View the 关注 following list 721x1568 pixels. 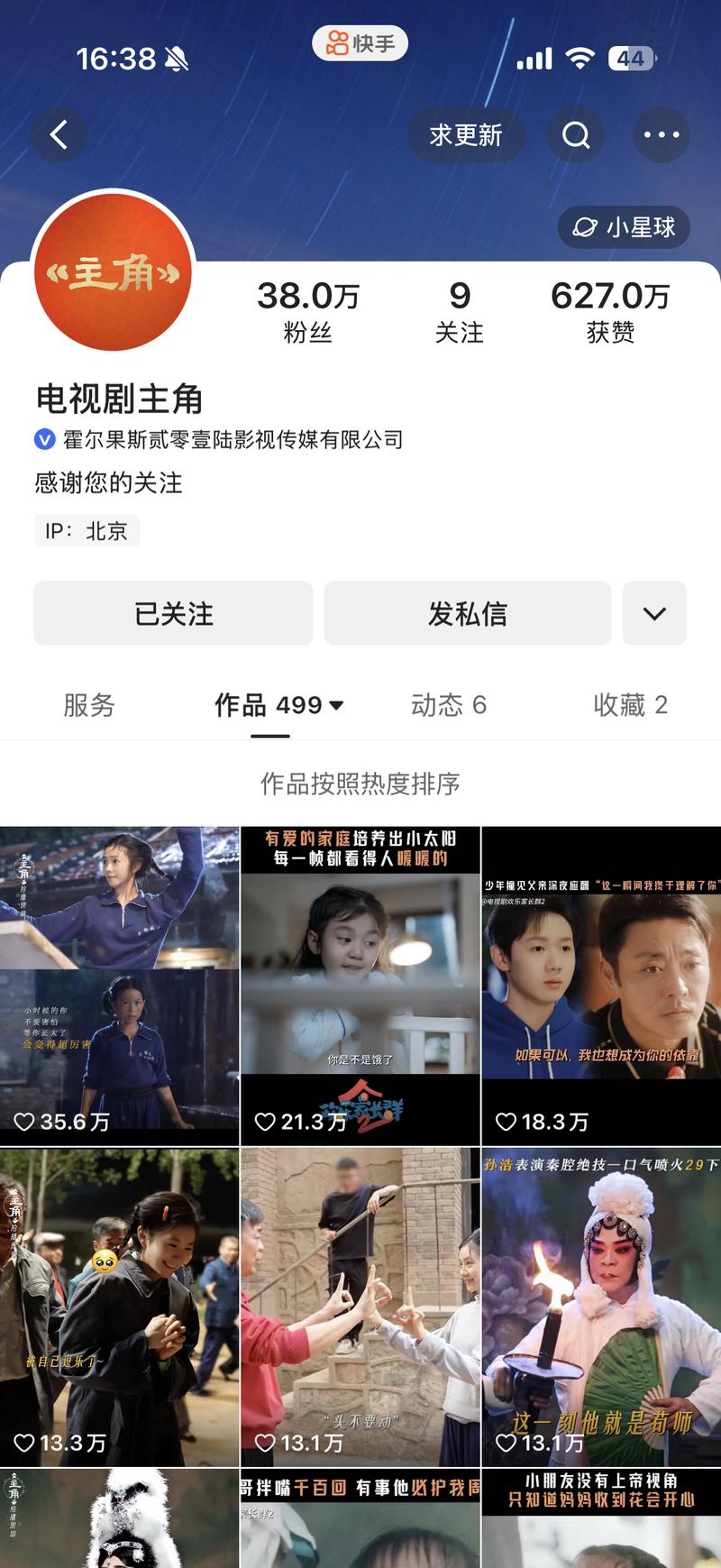460,312
